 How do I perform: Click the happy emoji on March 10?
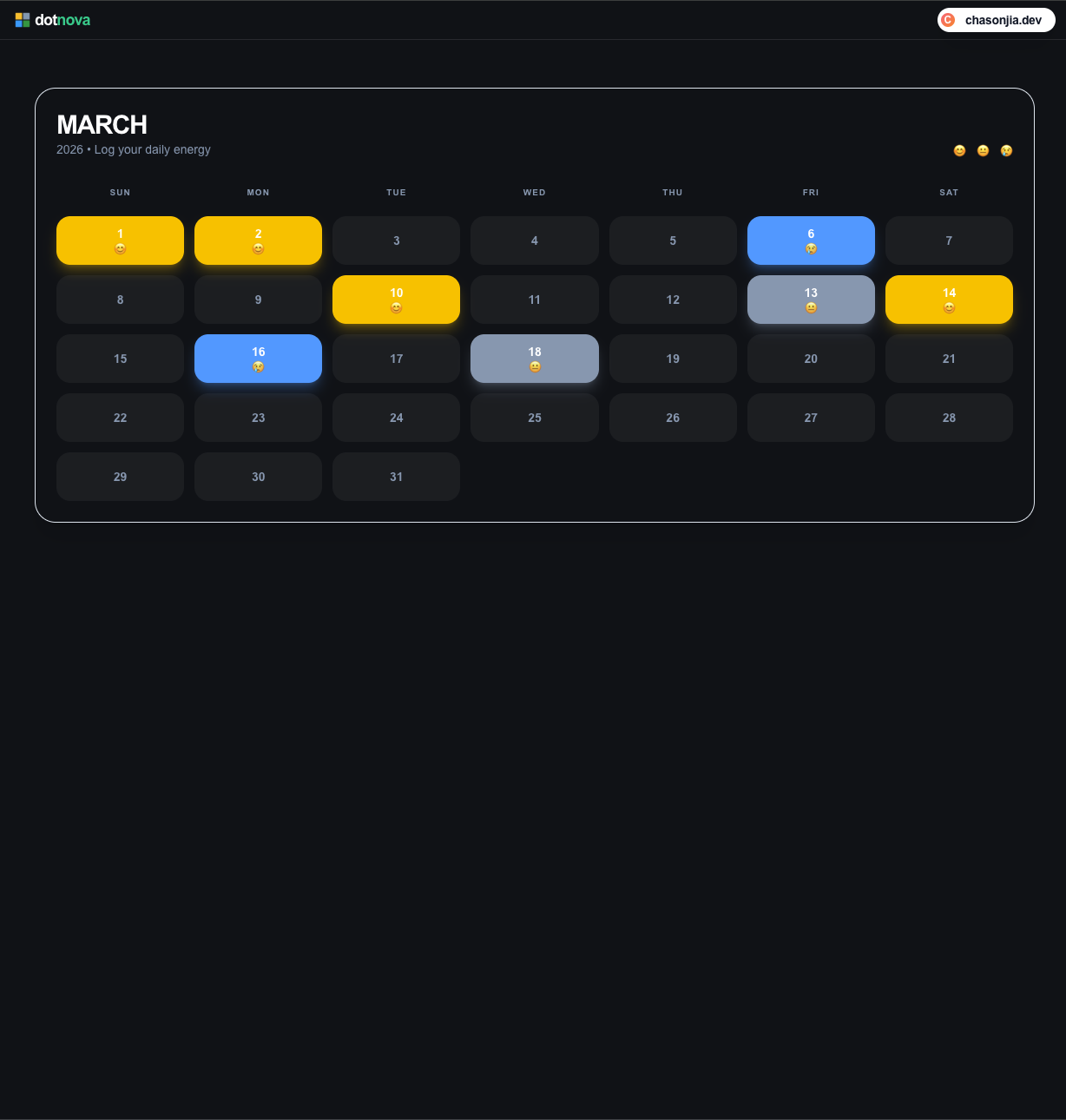click(396, 307)
